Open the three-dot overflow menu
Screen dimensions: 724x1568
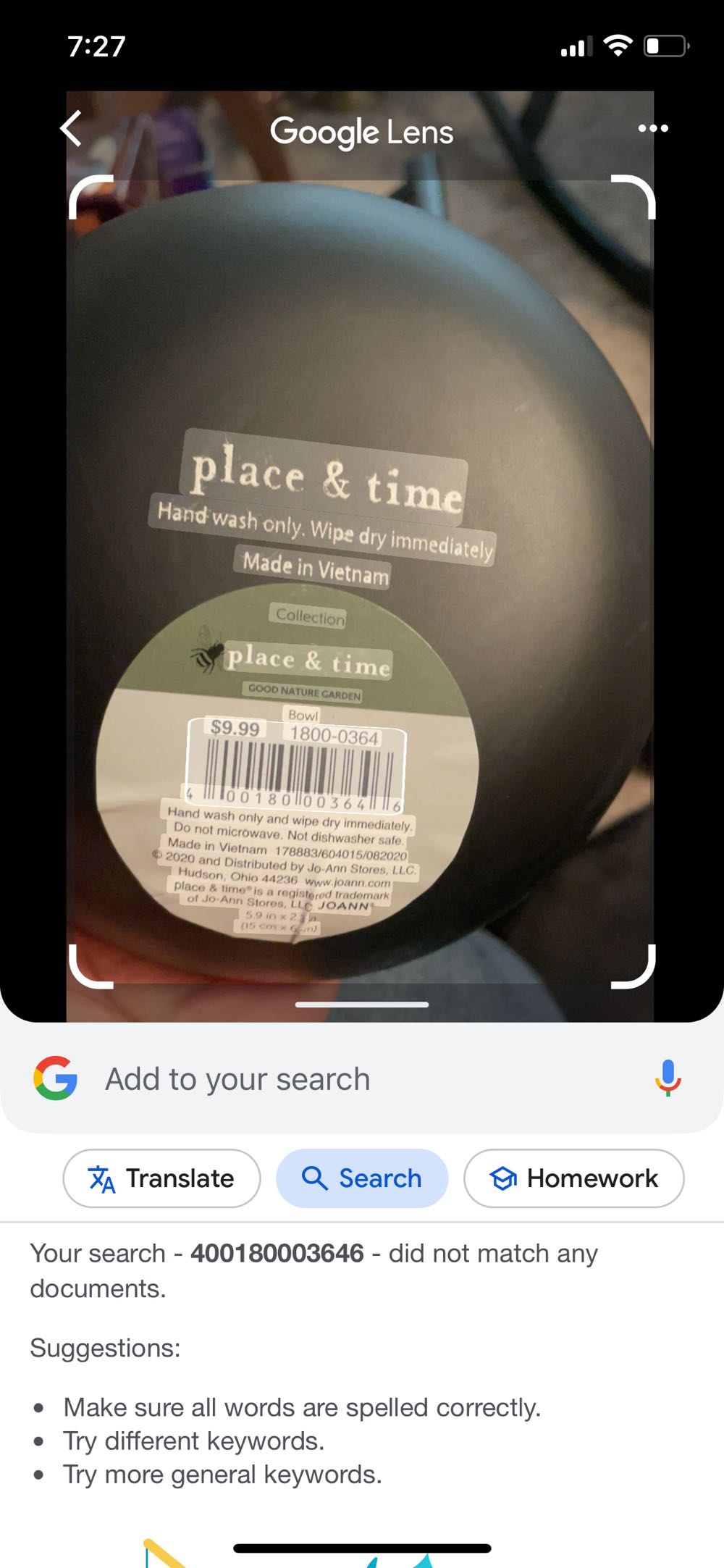pyautogui.click(x=652, y=129)
